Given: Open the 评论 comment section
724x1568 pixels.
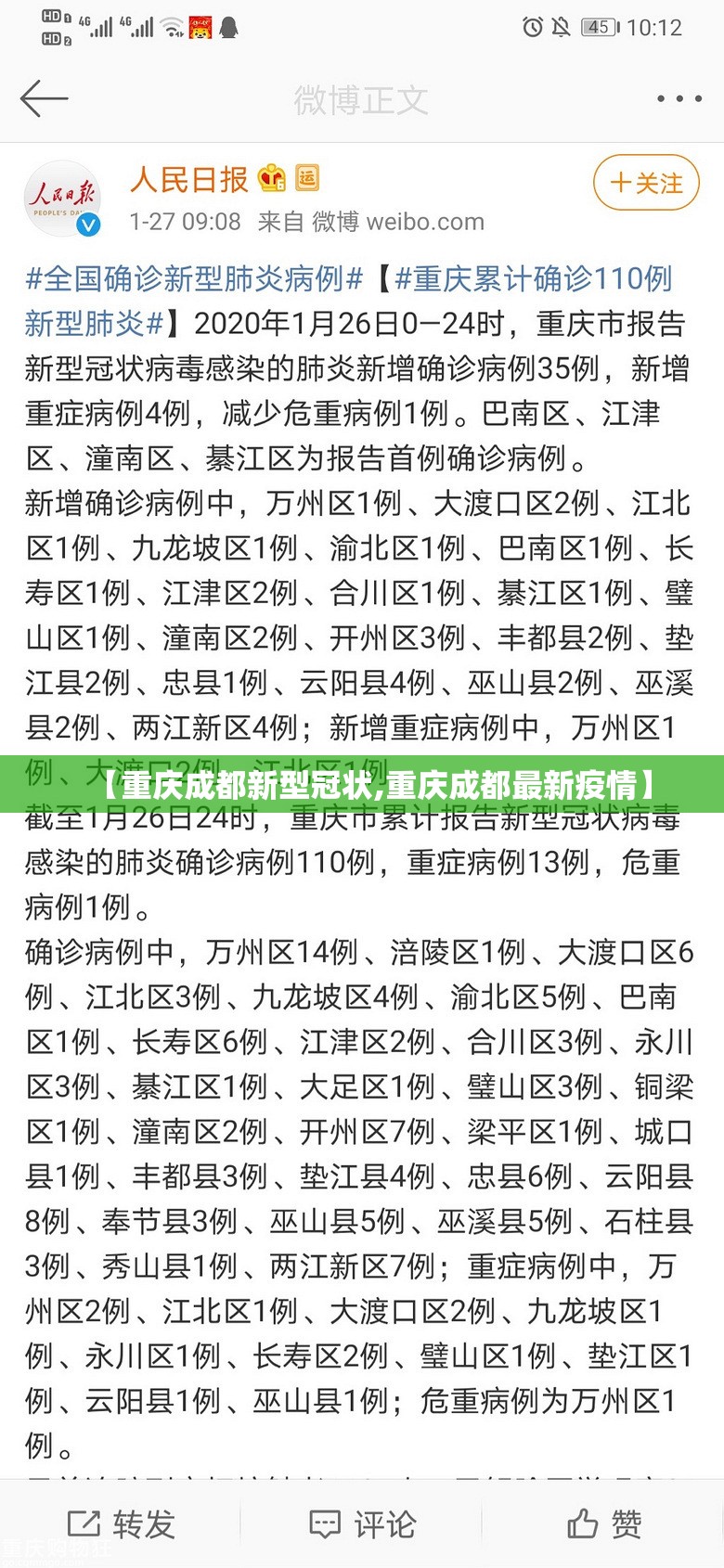Looking at the screenshot, I should 362,1523.
